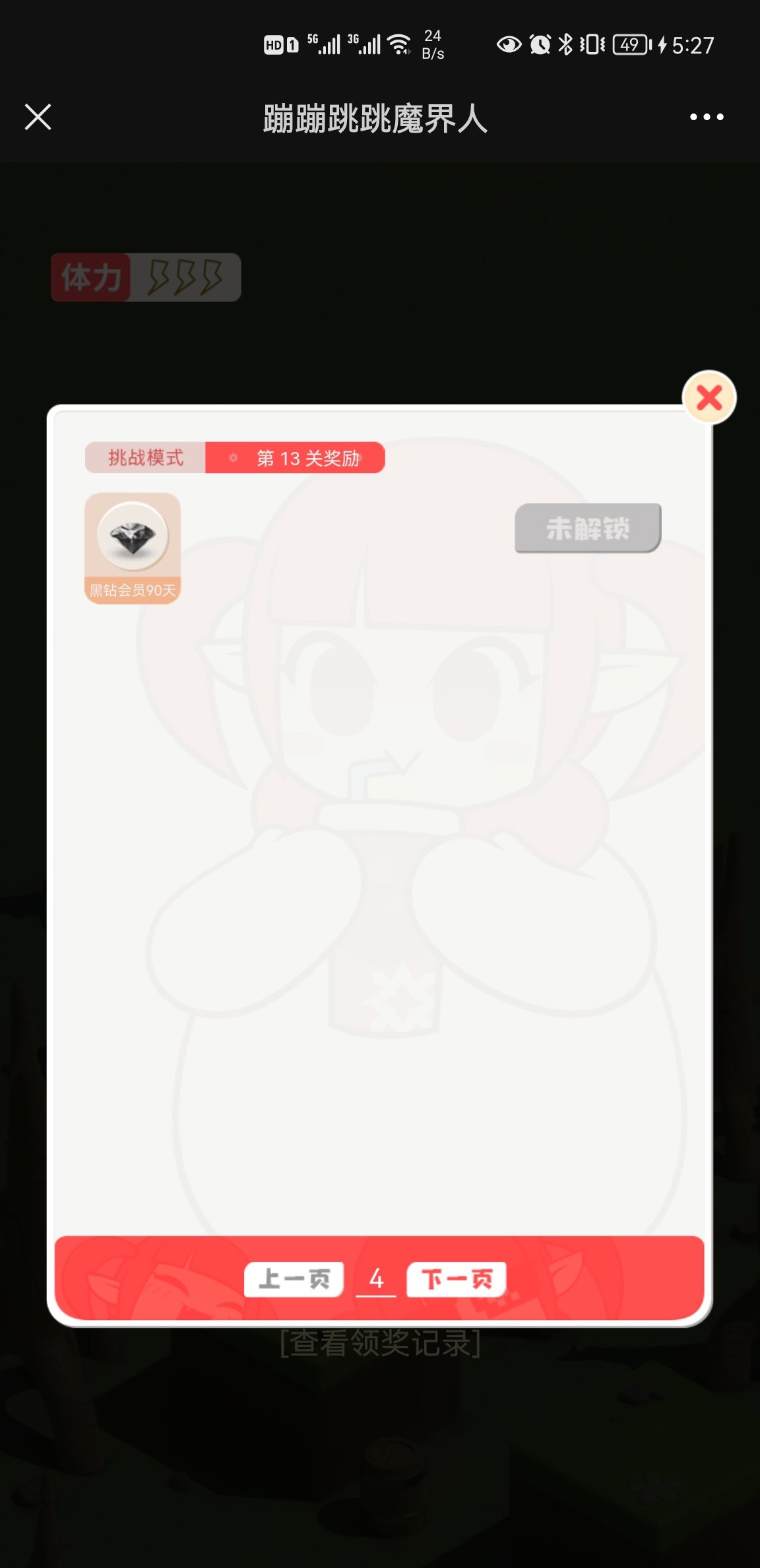Screen dimensions: 760x1568
Task: Dismiss the rewards dialog via red X
Action: click(x=709, y=398)
